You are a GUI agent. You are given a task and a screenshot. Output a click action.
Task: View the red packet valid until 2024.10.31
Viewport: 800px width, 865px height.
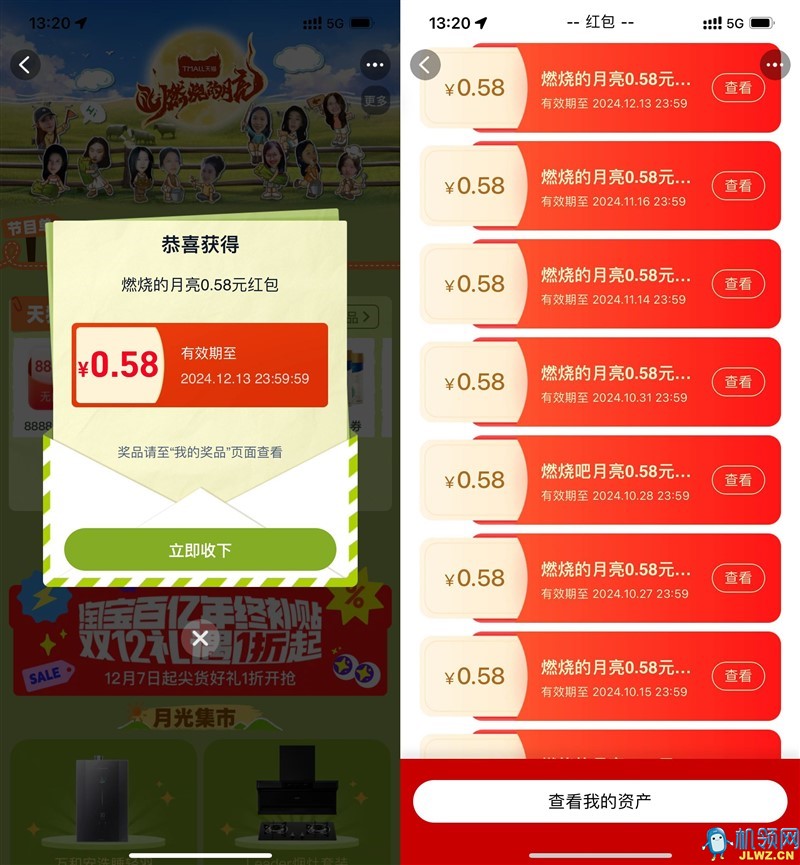click(x=738, y=382)
